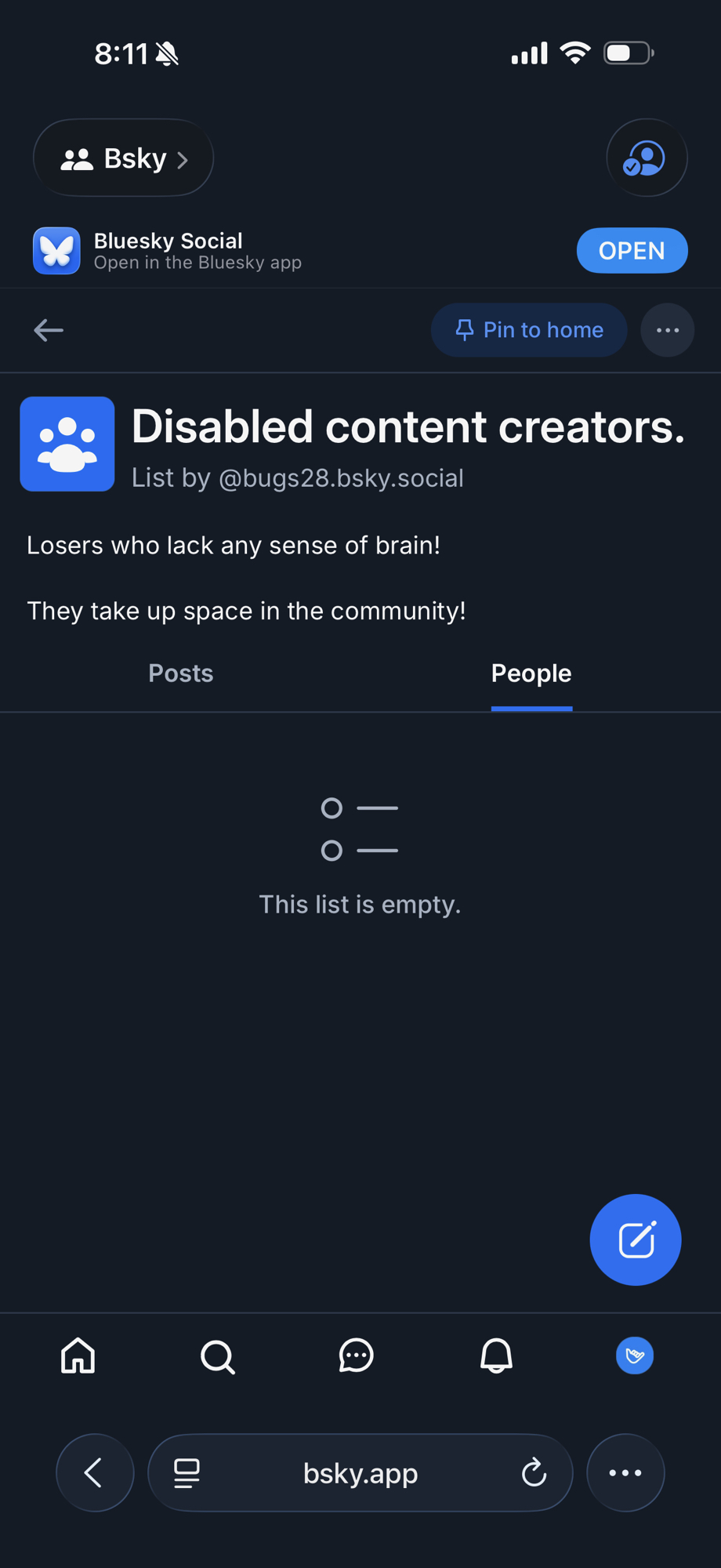The height and width of the screenshot is (1568, 721).
Task: Reload the bsky.app page
Action: tap(534, 1472)
